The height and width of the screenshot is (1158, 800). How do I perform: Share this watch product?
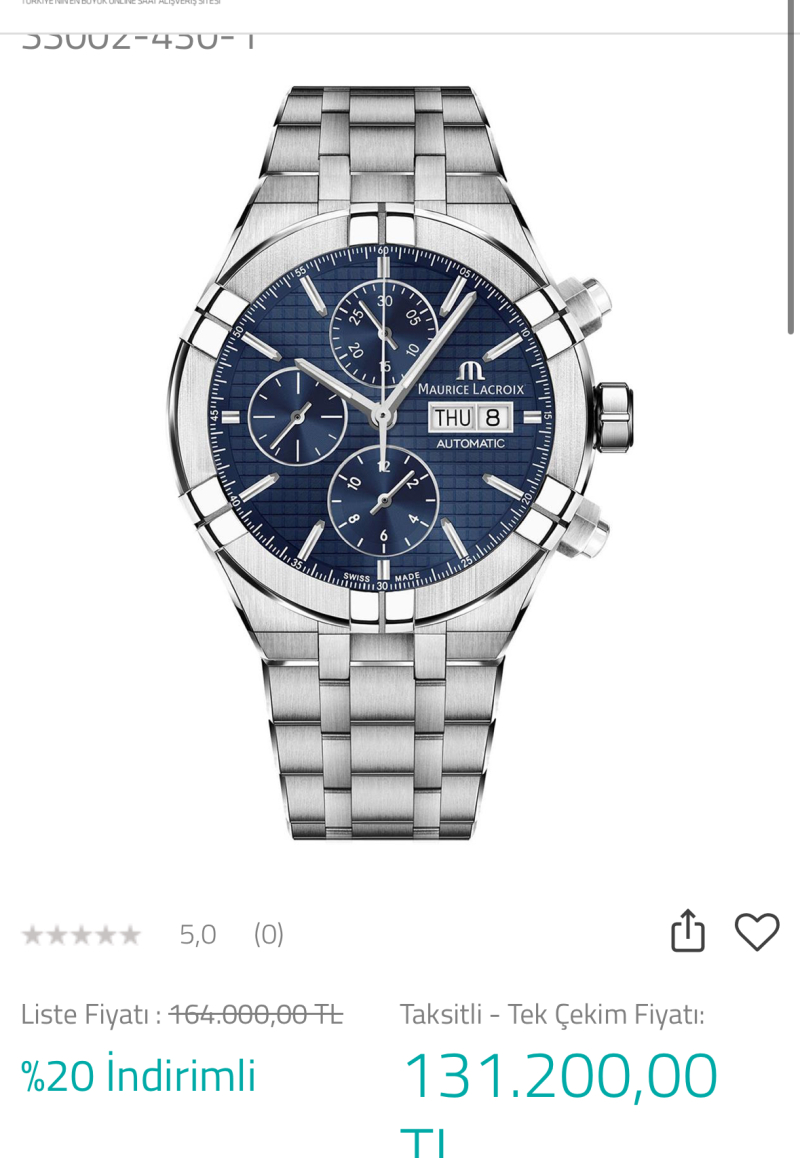(x=687, y=931)
